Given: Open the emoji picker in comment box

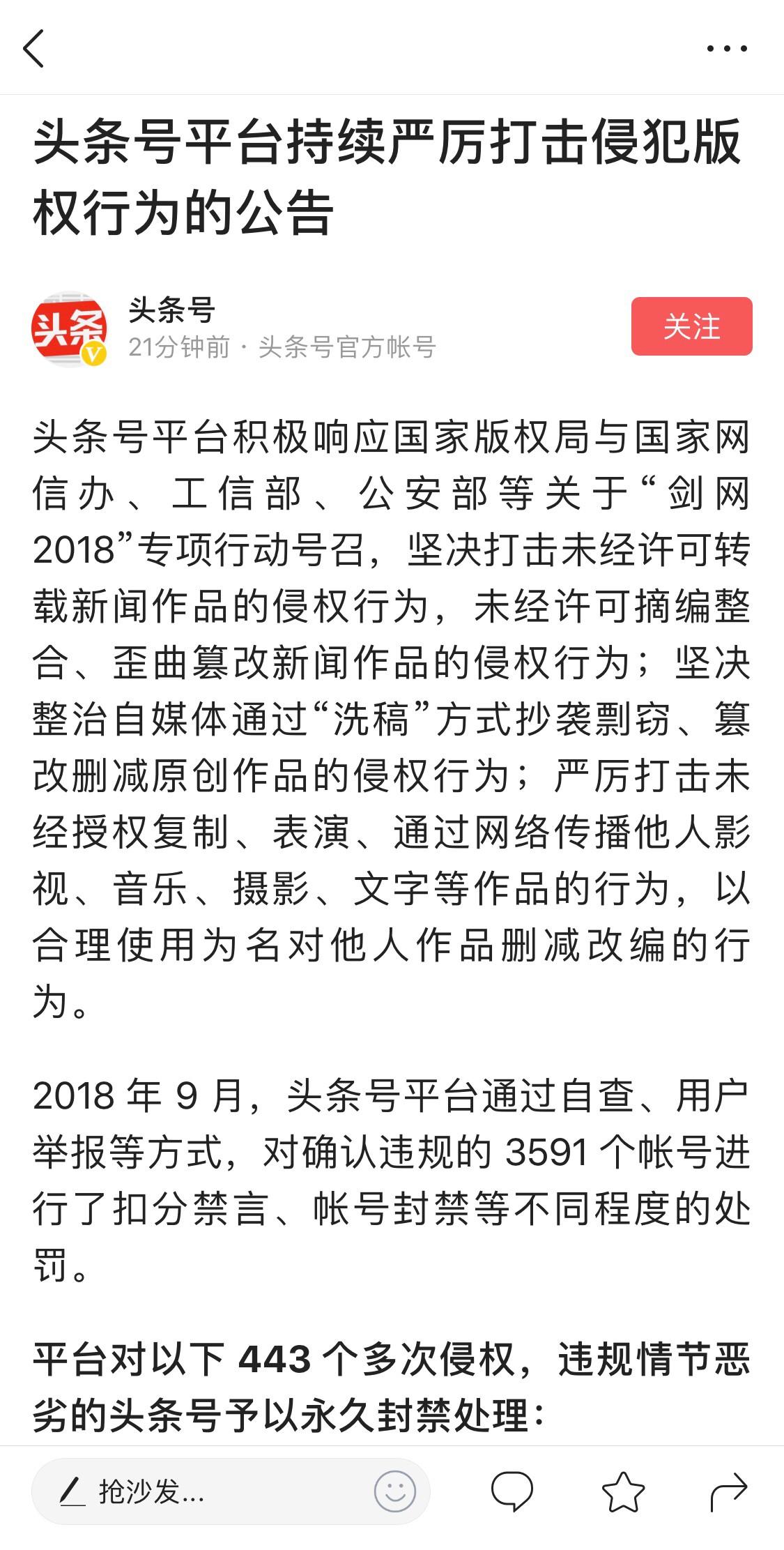Looking at the screenshot, I should tap(394, 1491).
